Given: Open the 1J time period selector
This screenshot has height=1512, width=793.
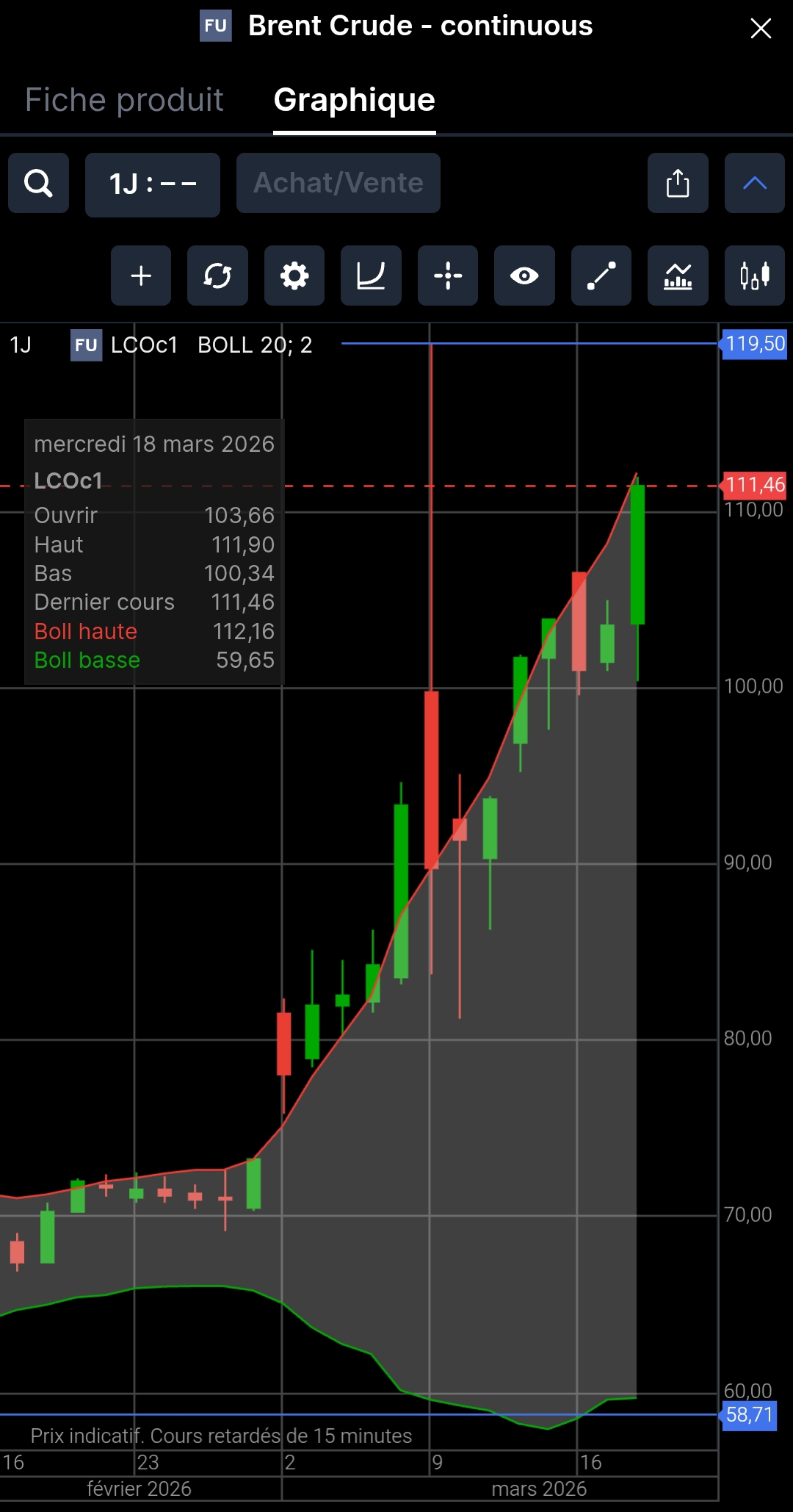Looking at the screenshot, I should click(x=153, y=184).
